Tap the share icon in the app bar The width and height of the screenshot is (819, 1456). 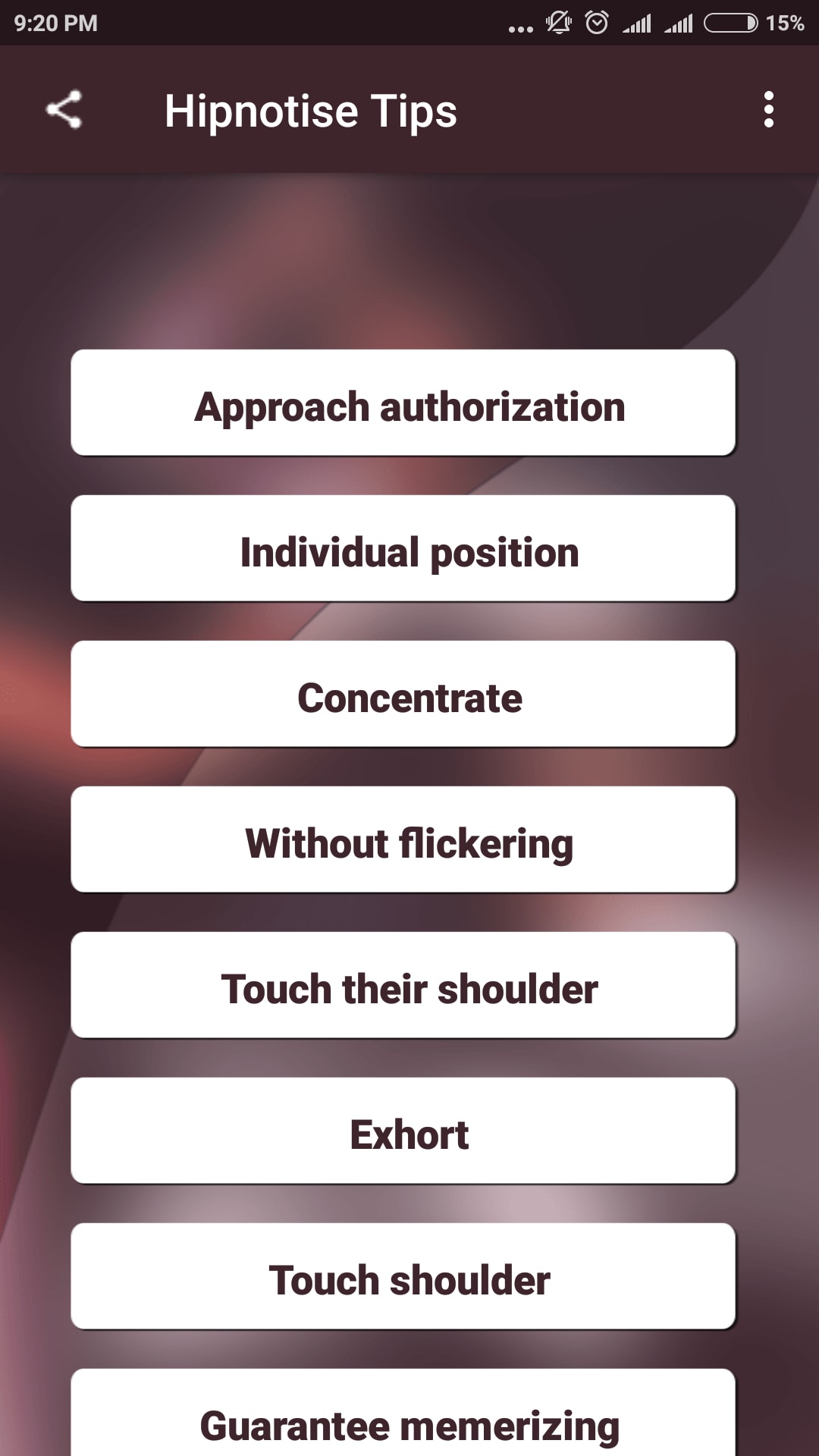pyautogui.click(x=64, y=110)
